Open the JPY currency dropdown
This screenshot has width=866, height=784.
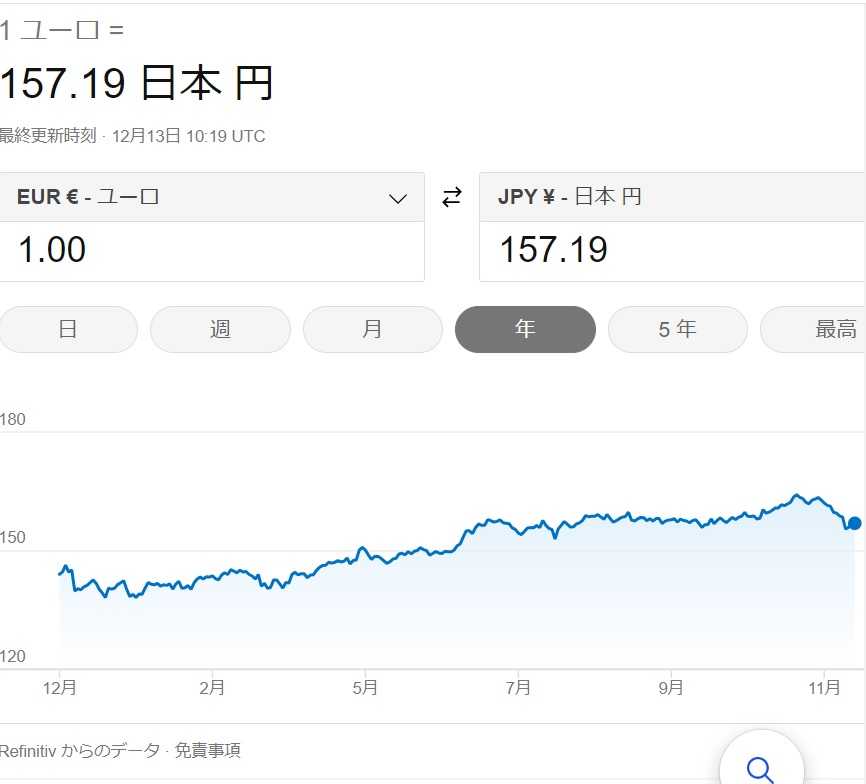pyautogui.click(x=672, y=197)
